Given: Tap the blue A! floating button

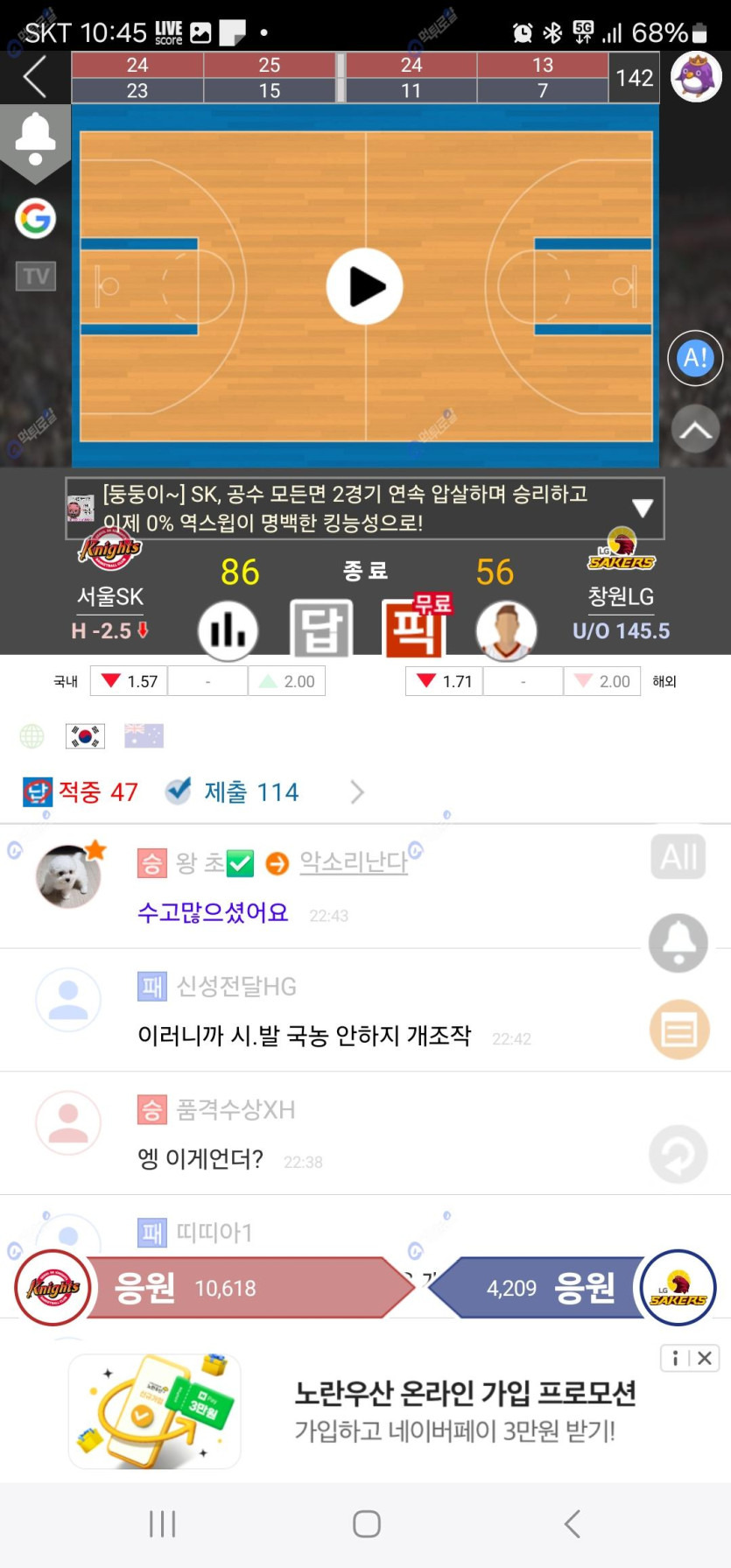Looking at the screenshot, I should 695,357.
